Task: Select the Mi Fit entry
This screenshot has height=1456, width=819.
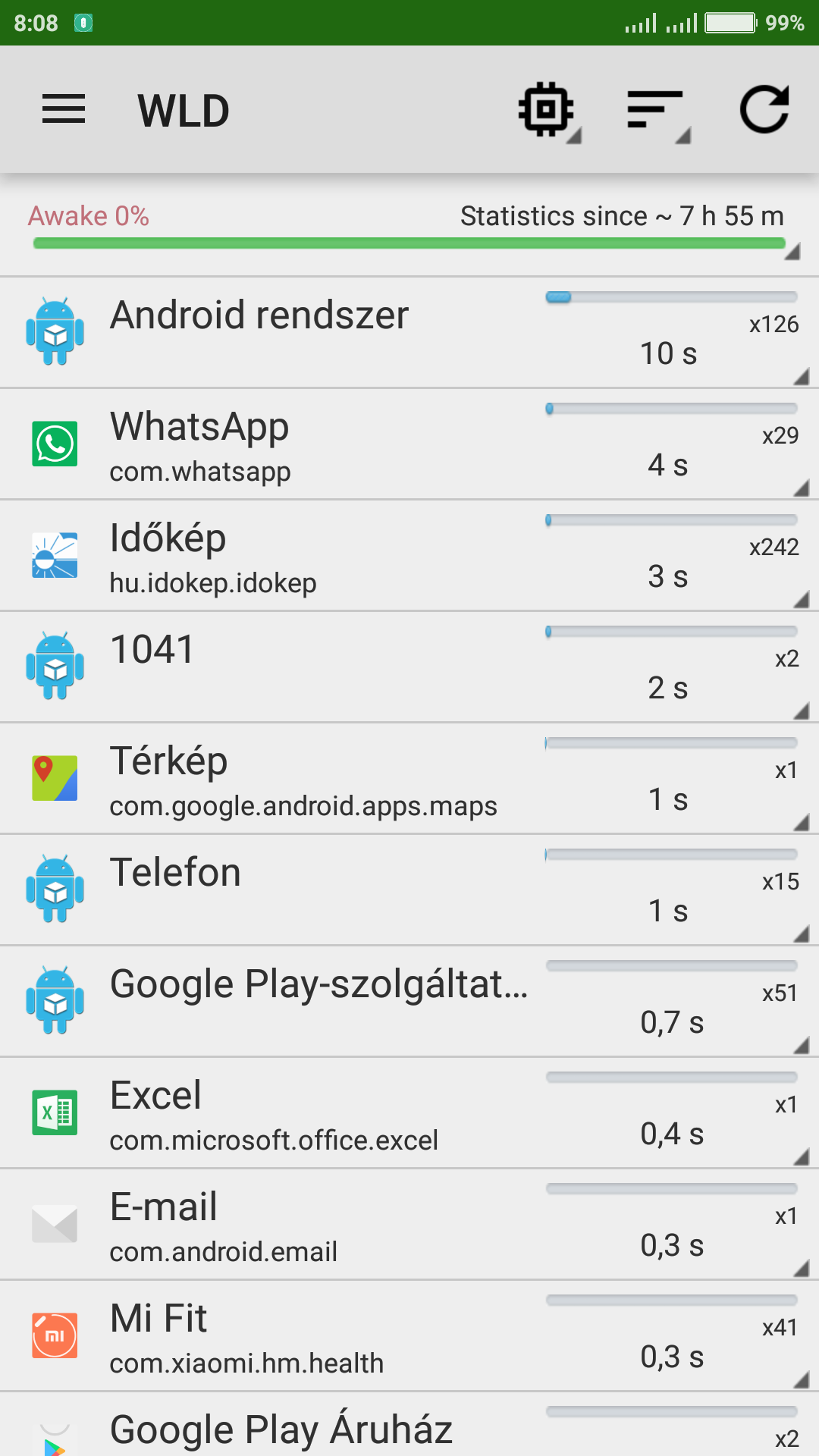Action: point(409,1335)
